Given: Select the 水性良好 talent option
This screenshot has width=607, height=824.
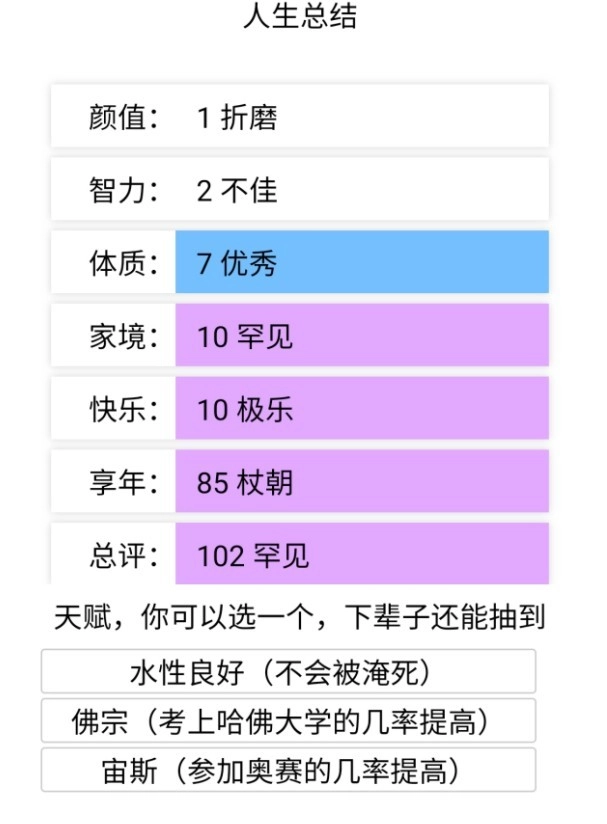Looking at the screenshot, I should 288,671.
